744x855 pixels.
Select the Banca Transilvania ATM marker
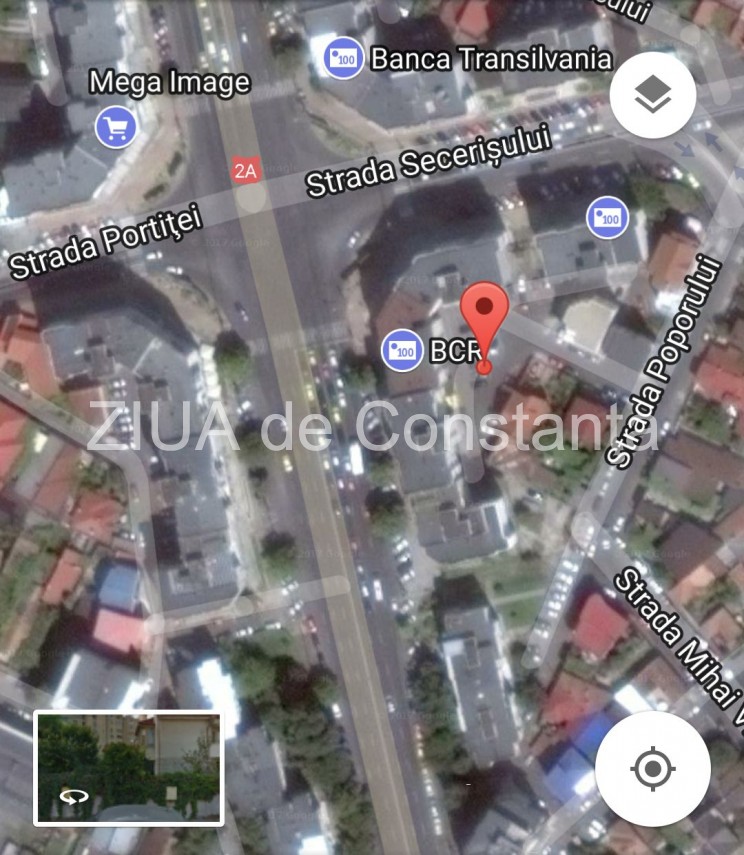(344, 58)
